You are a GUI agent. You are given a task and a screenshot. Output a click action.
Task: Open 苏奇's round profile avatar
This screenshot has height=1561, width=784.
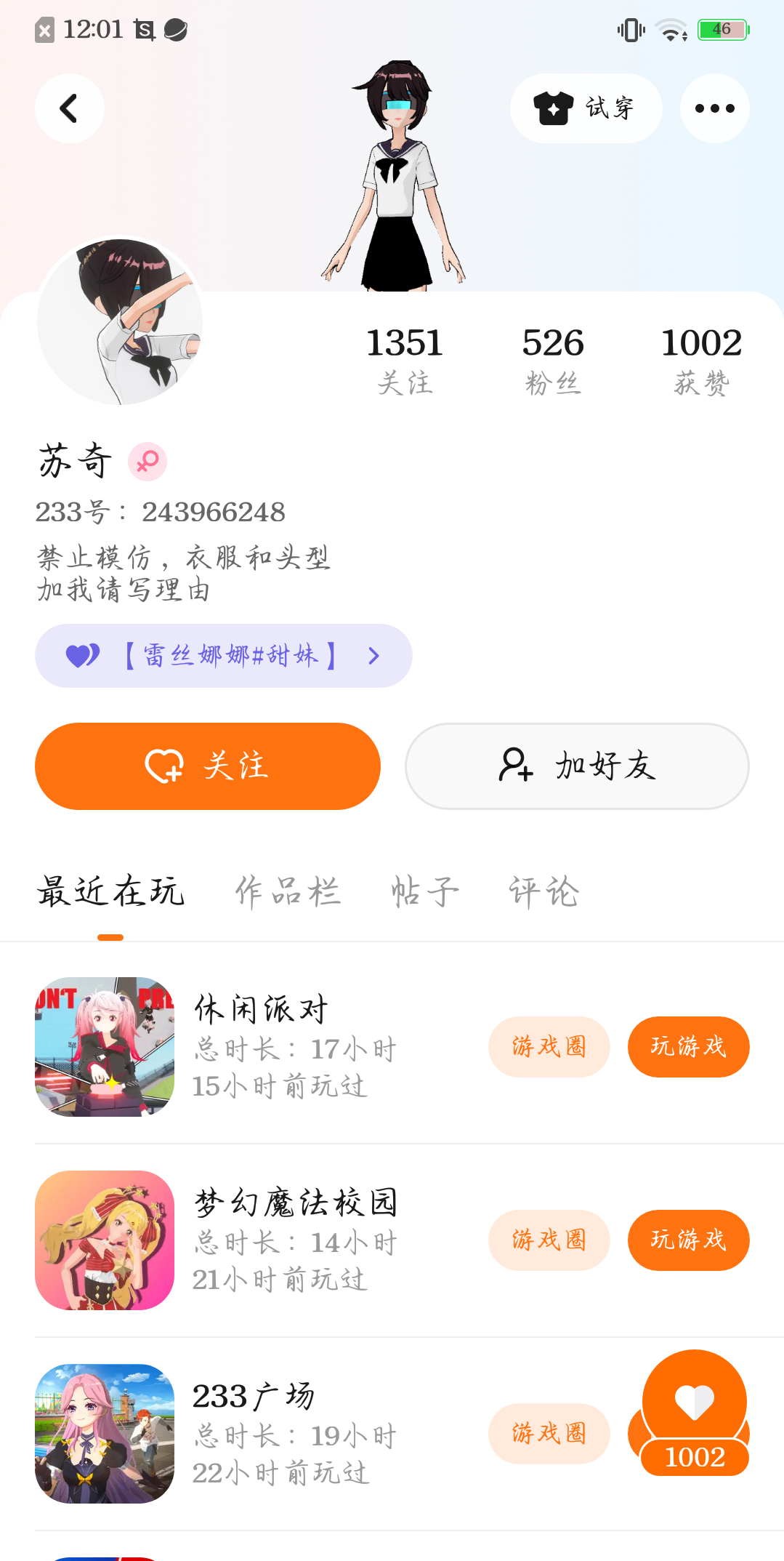coord(120,321)
